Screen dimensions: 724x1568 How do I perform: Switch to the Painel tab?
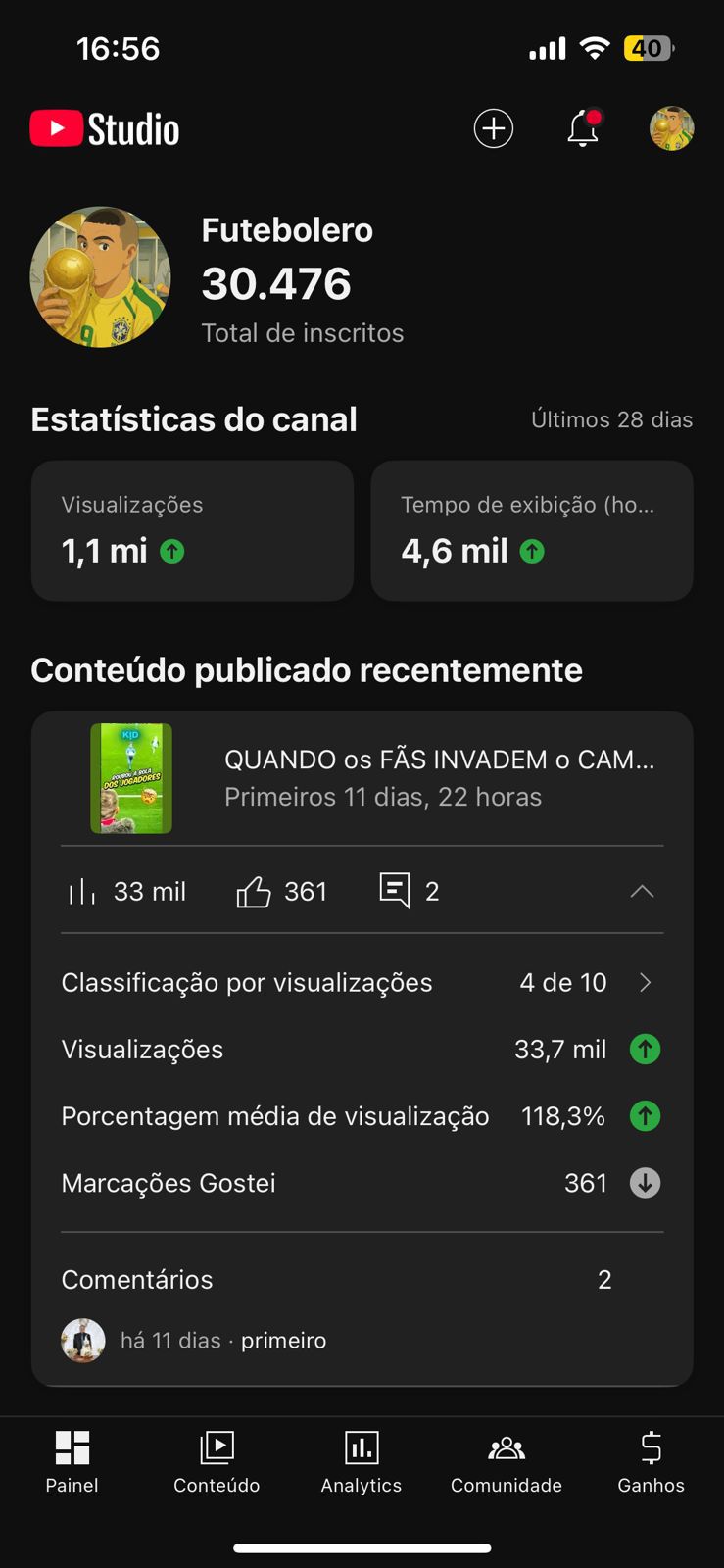click(x=72, y=1461)
